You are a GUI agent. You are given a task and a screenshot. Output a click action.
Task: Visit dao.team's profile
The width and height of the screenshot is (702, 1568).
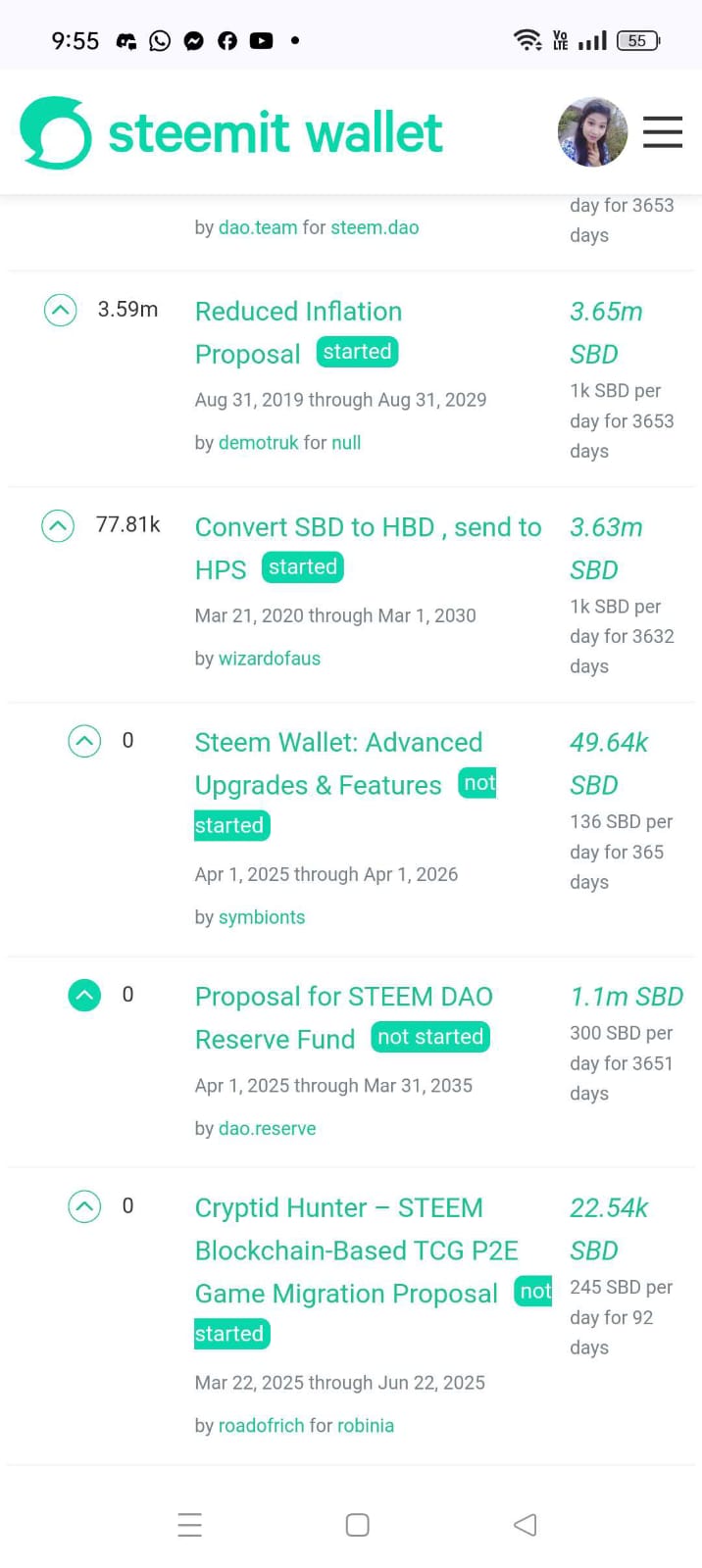[258, 227]
